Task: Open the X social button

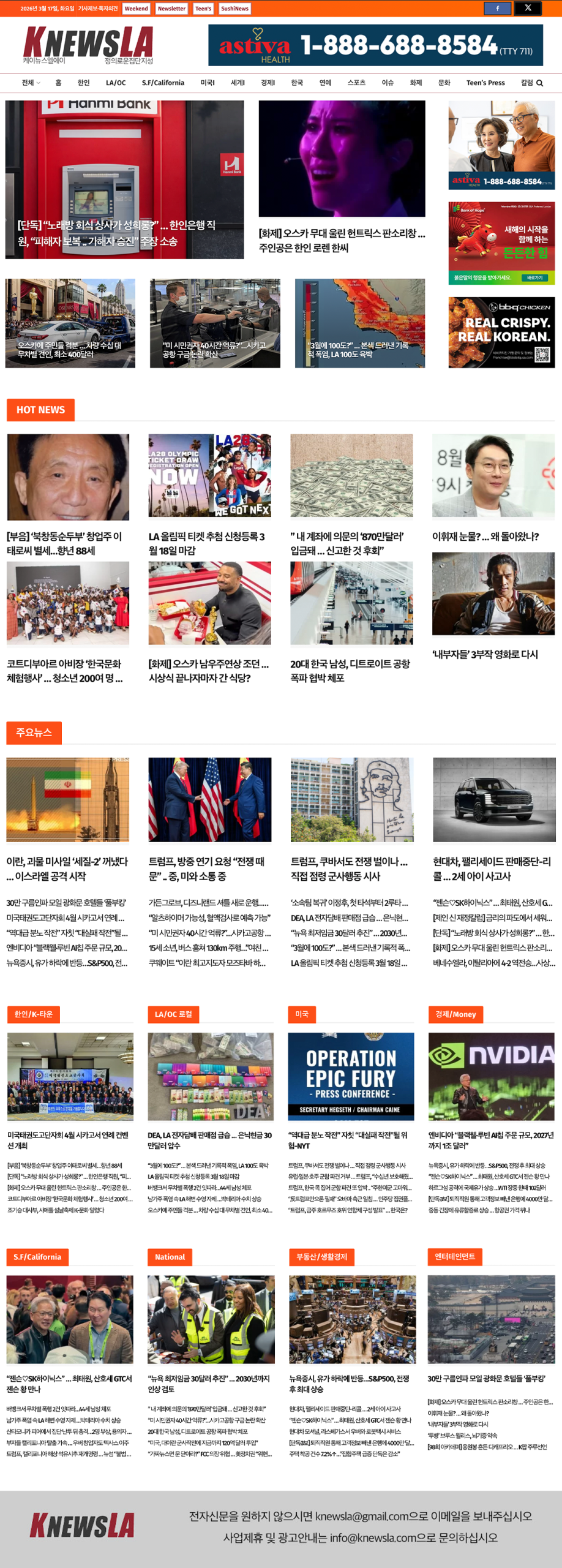Action: pos(528,9)
